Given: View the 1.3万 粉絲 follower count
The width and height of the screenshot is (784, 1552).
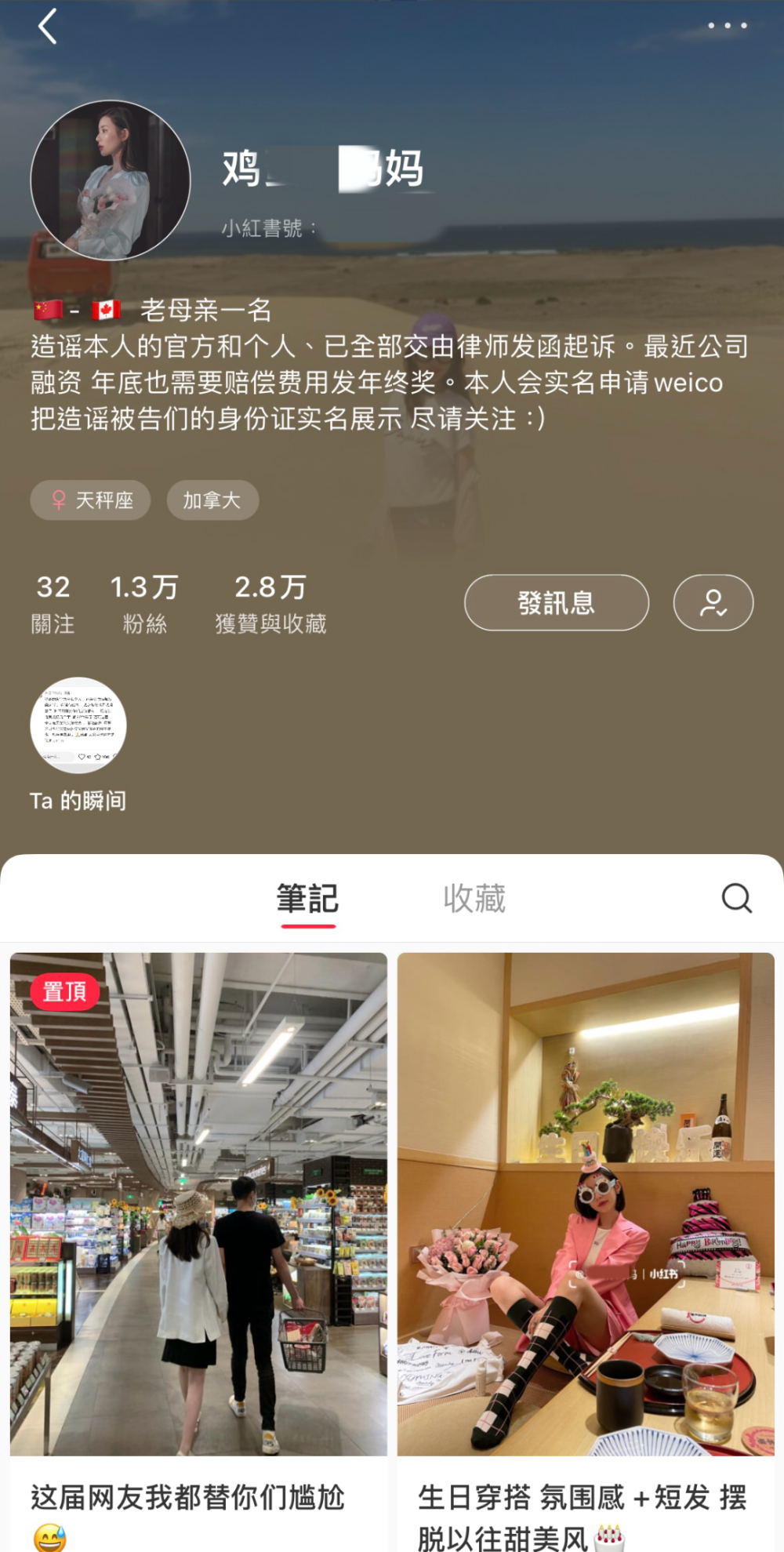Looking at the screenshot, I should click(143, 602).
